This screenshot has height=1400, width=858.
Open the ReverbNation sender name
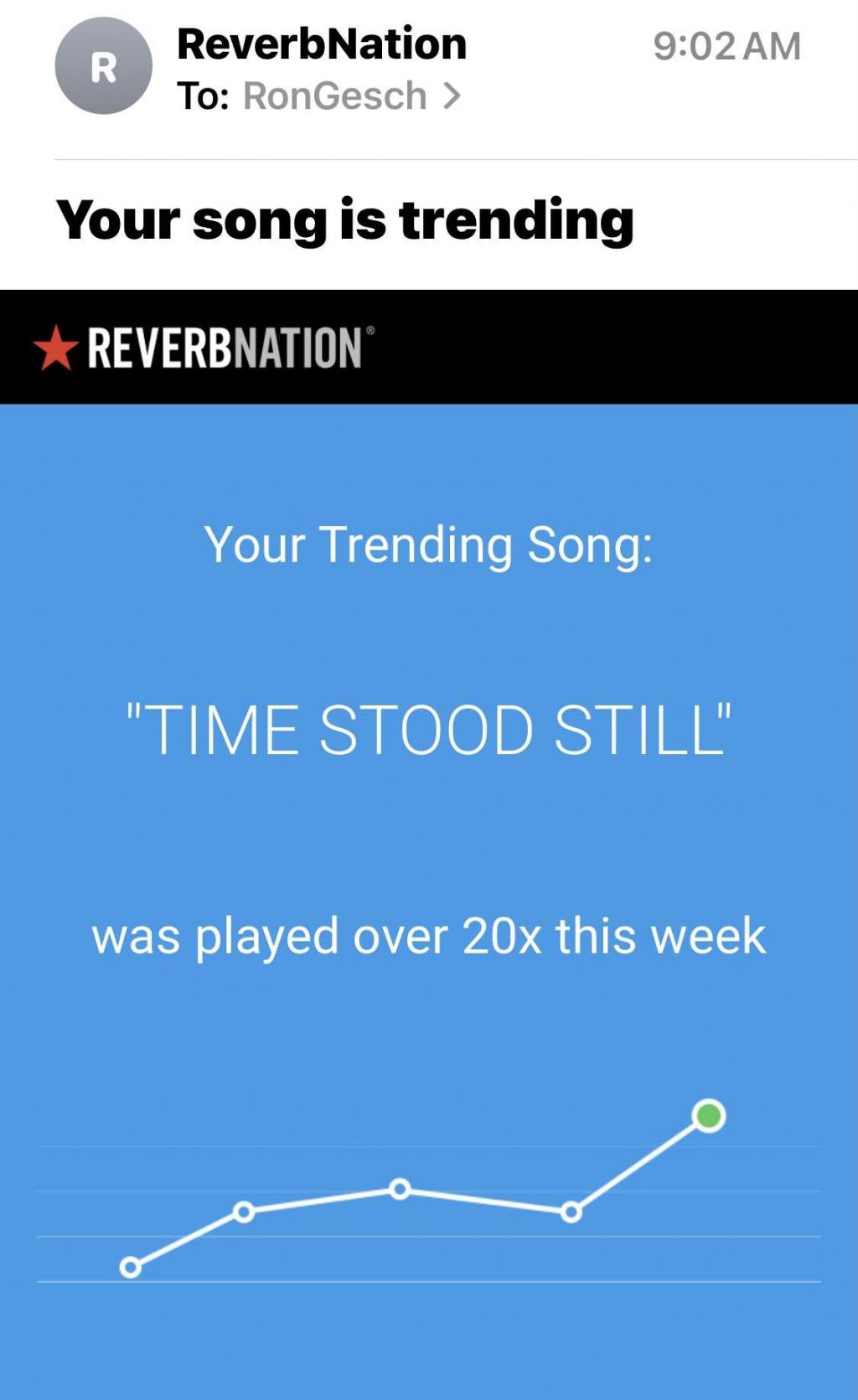tap(322, 44)
